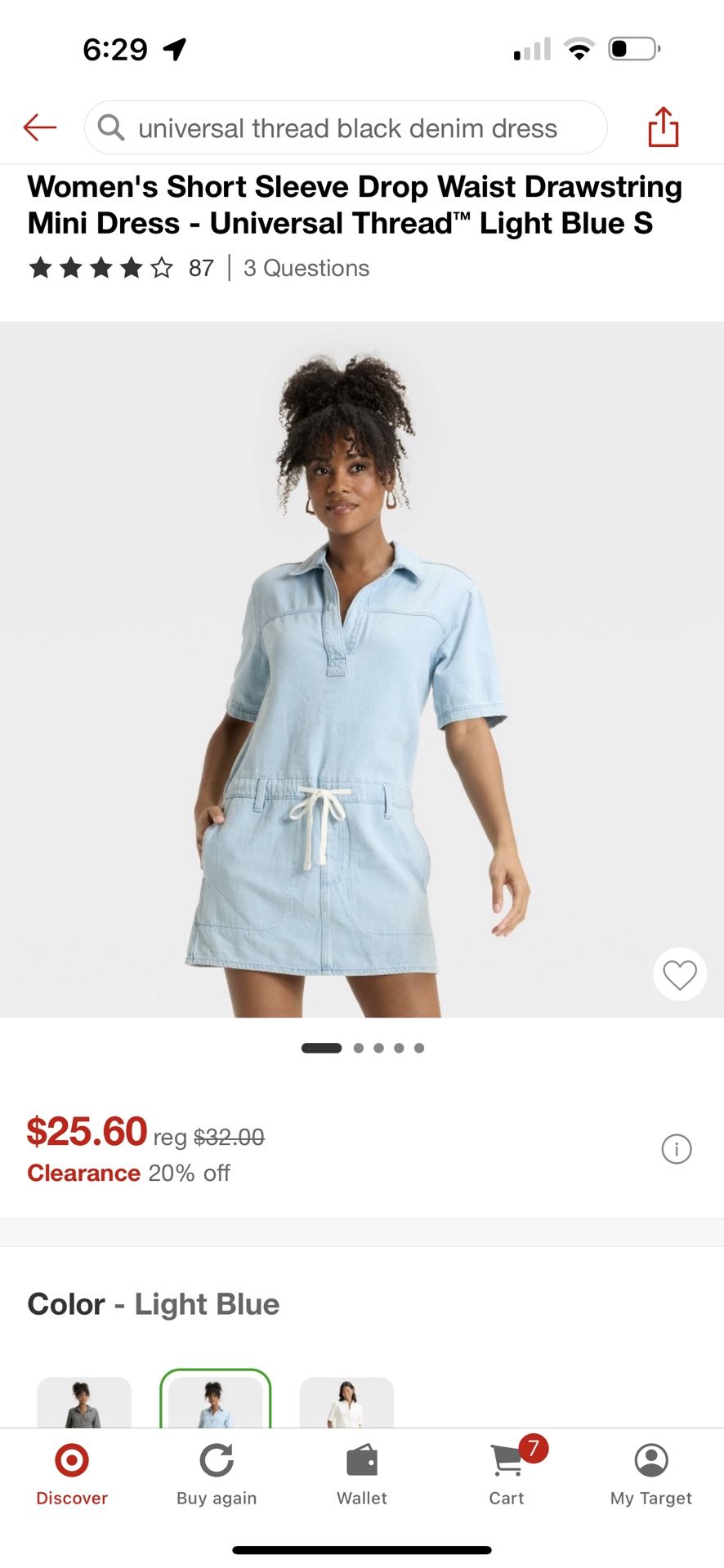This screenshot has height=1568, width=724.
Task: Go to My Target account tab
Action: click(x=651, y=1474)
